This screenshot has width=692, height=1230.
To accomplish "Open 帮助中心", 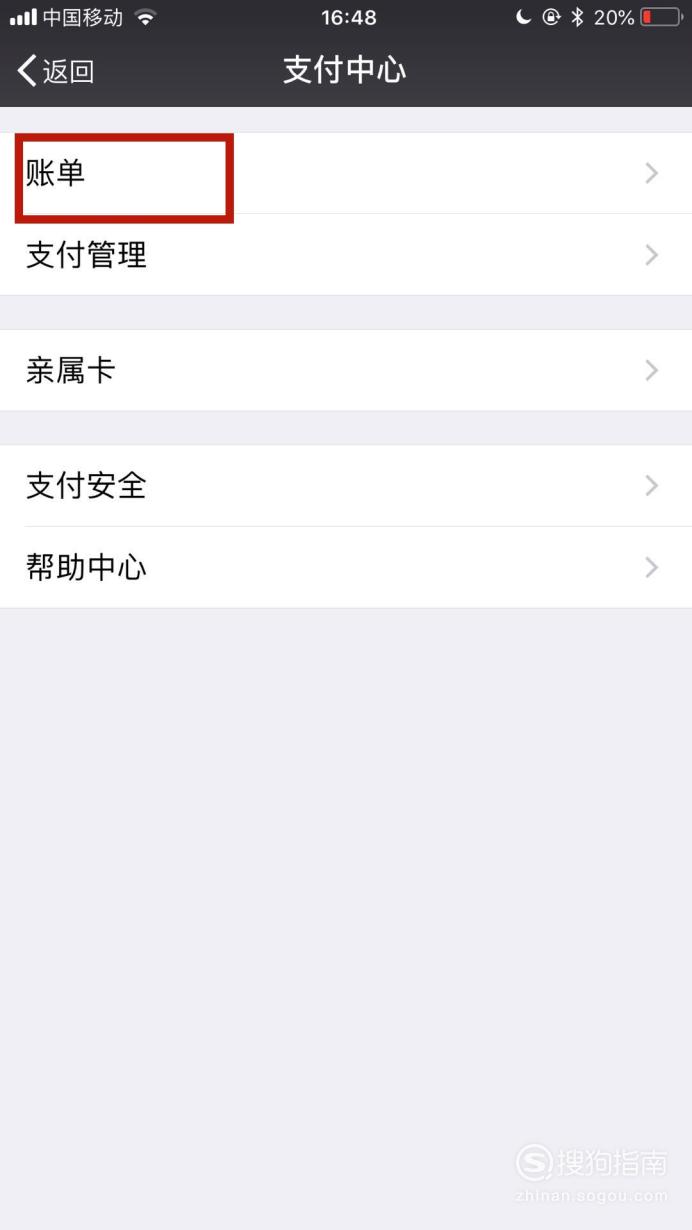I will point(346,568).
